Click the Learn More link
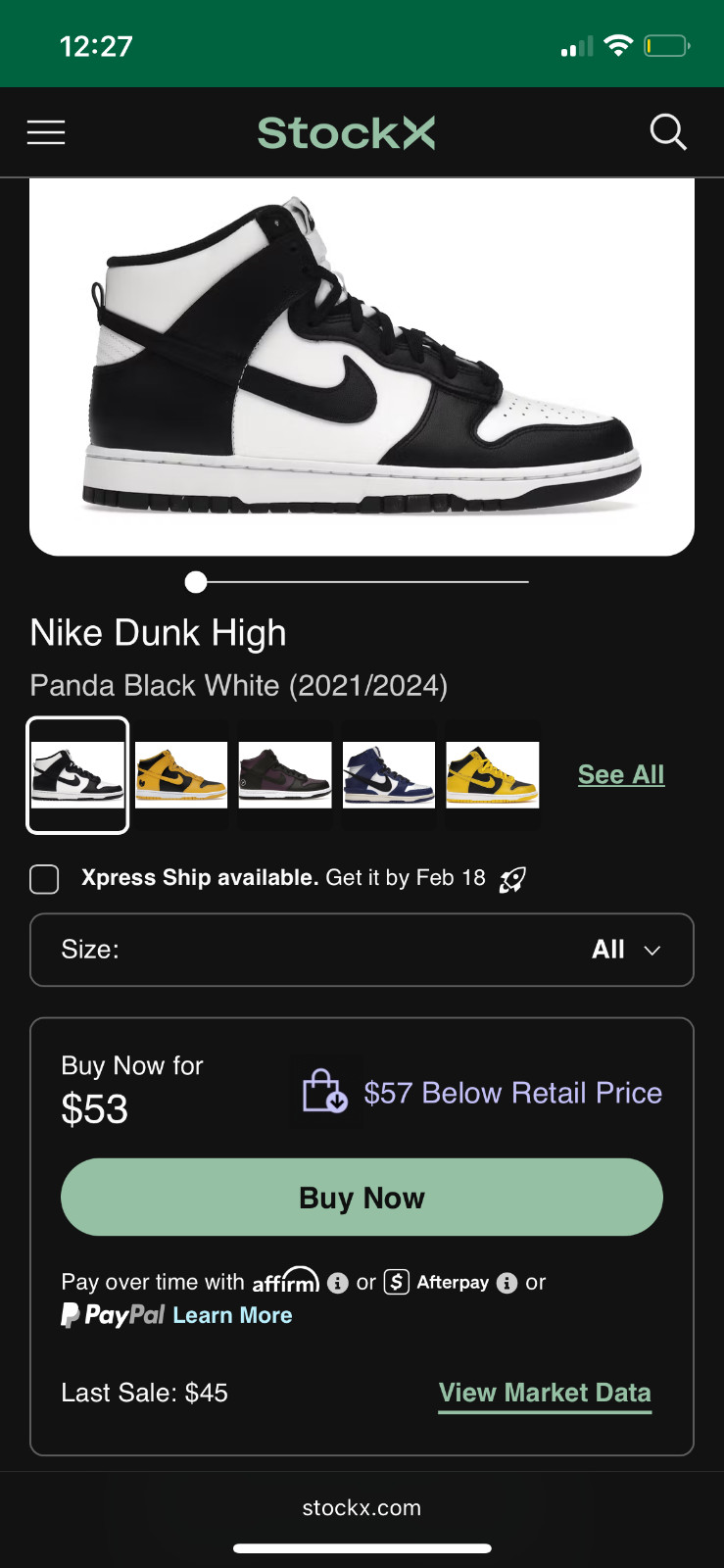 click(232, 1315)
